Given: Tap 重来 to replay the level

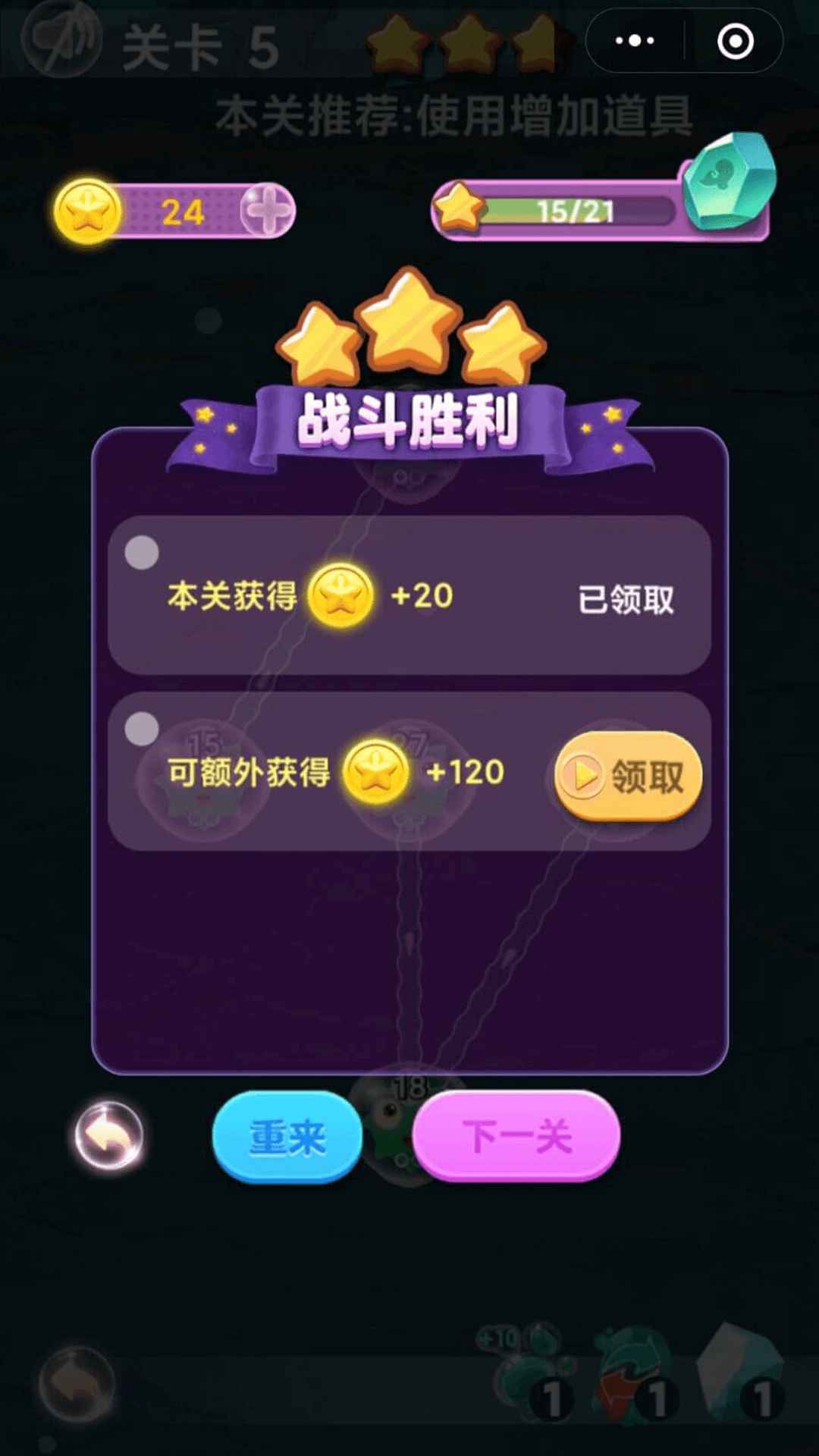Looking at the screenshot, I should (x=287, y=1136).
